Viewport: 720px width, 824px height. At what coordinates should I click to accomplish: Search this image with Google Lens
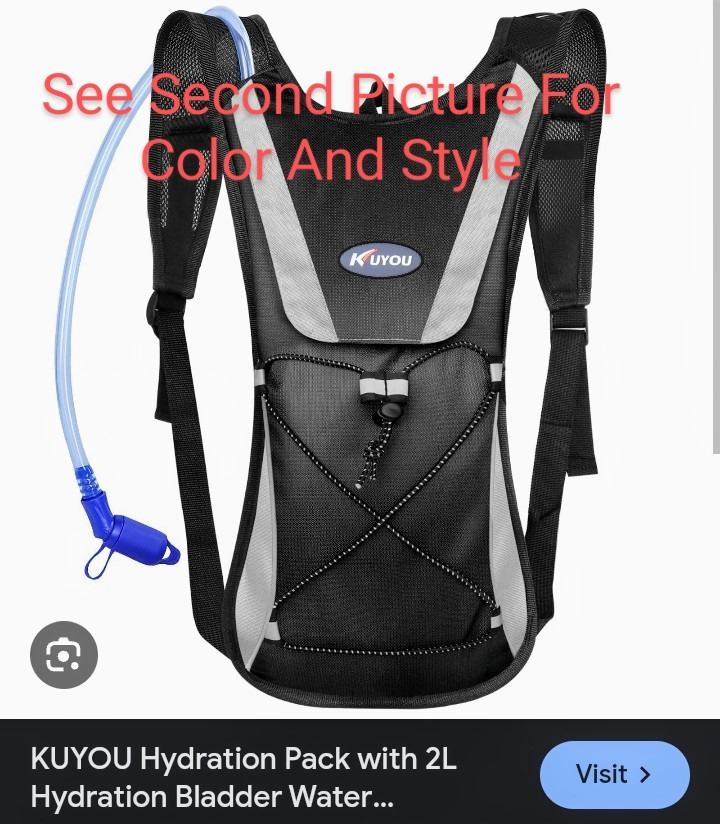coord(64,656)
